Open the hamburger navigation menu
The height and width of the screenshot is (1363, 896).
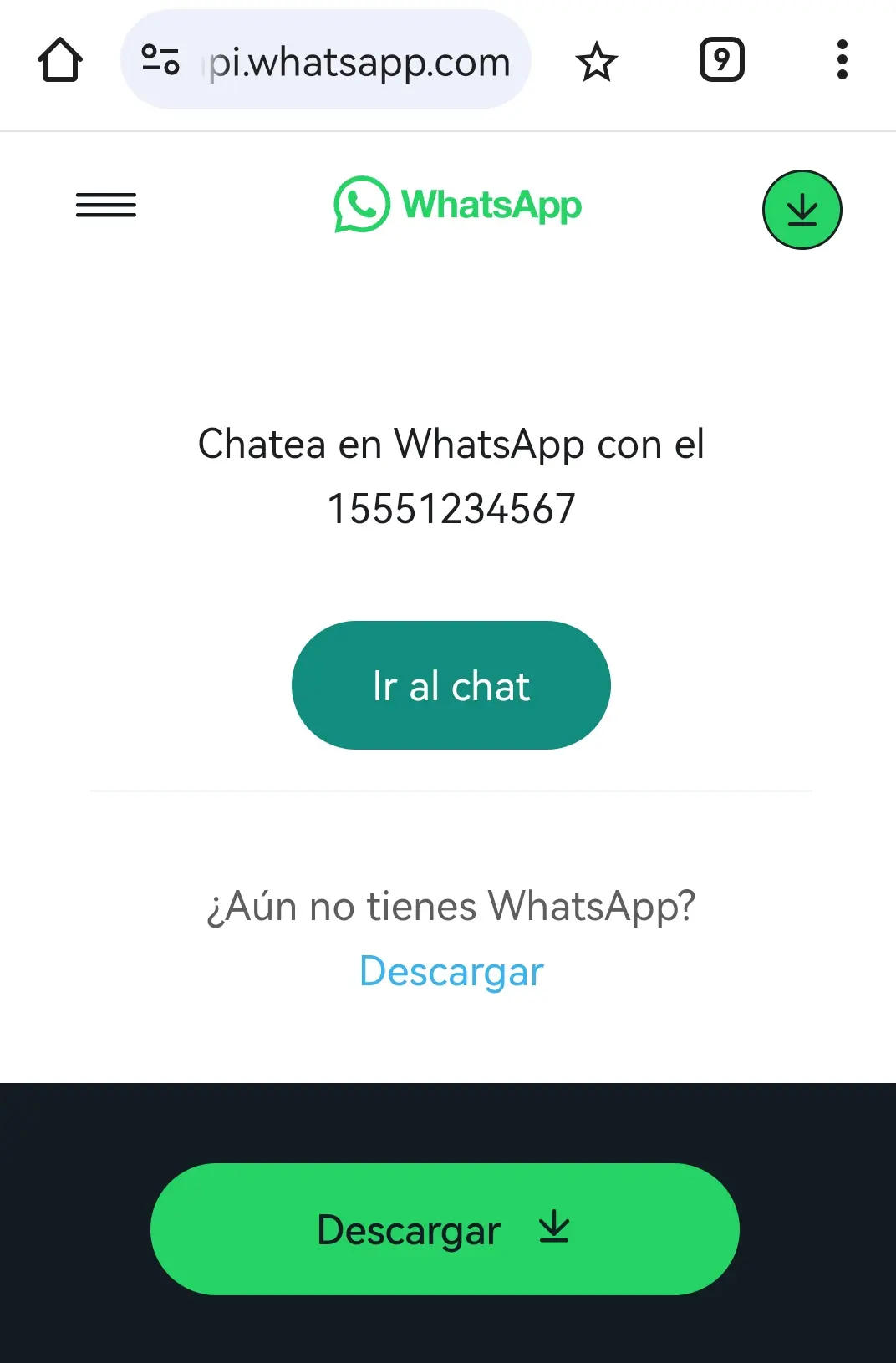coord(106,205)
